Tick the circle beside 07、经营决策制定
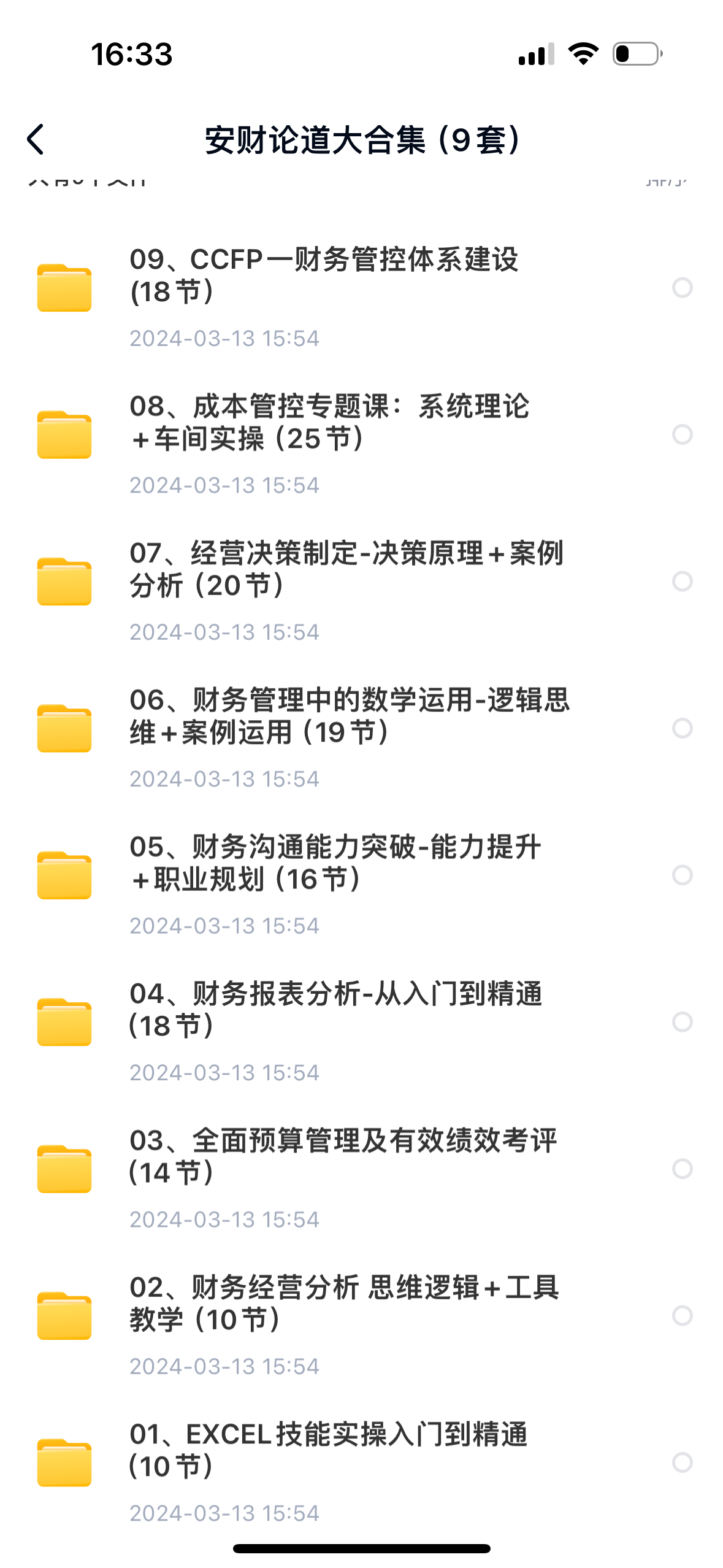The image size is (723, 1568). (x=682, y=581)
